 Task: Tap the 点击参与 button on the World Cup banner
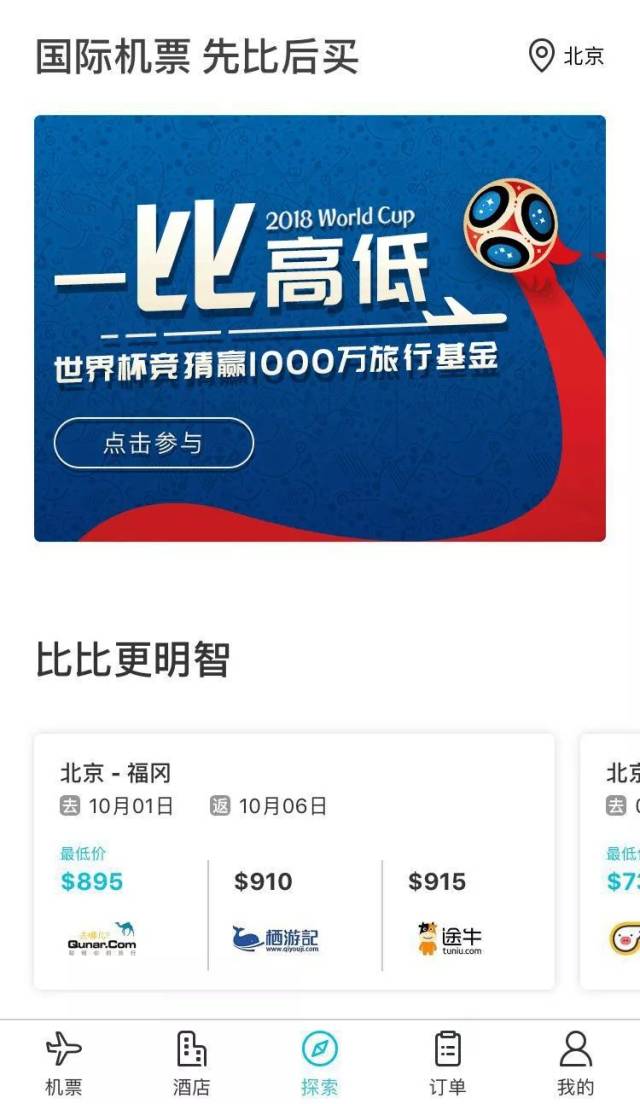click(x=153, y=443)
